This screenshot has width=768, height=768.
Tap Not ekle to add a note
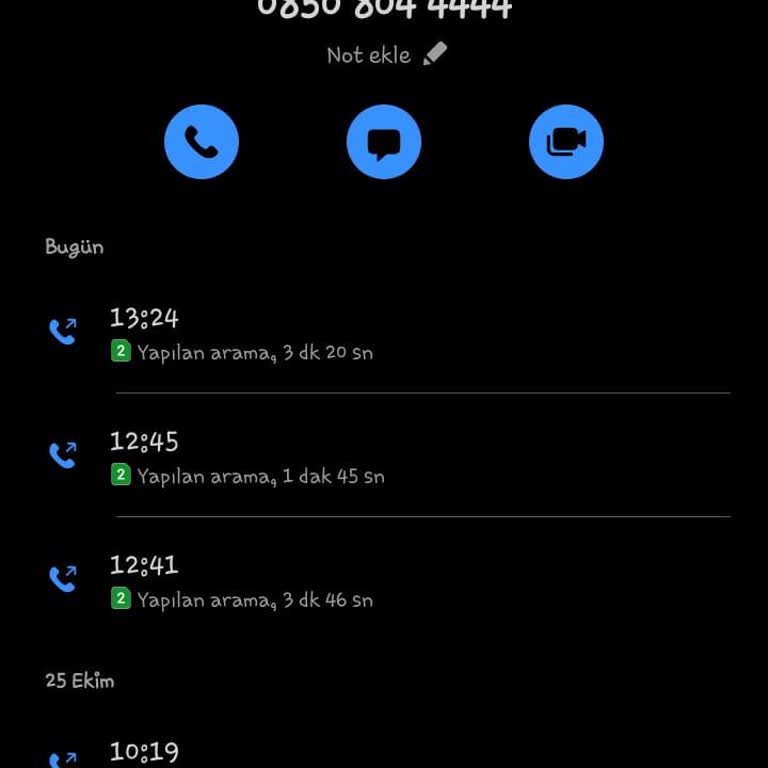point(386,55)
